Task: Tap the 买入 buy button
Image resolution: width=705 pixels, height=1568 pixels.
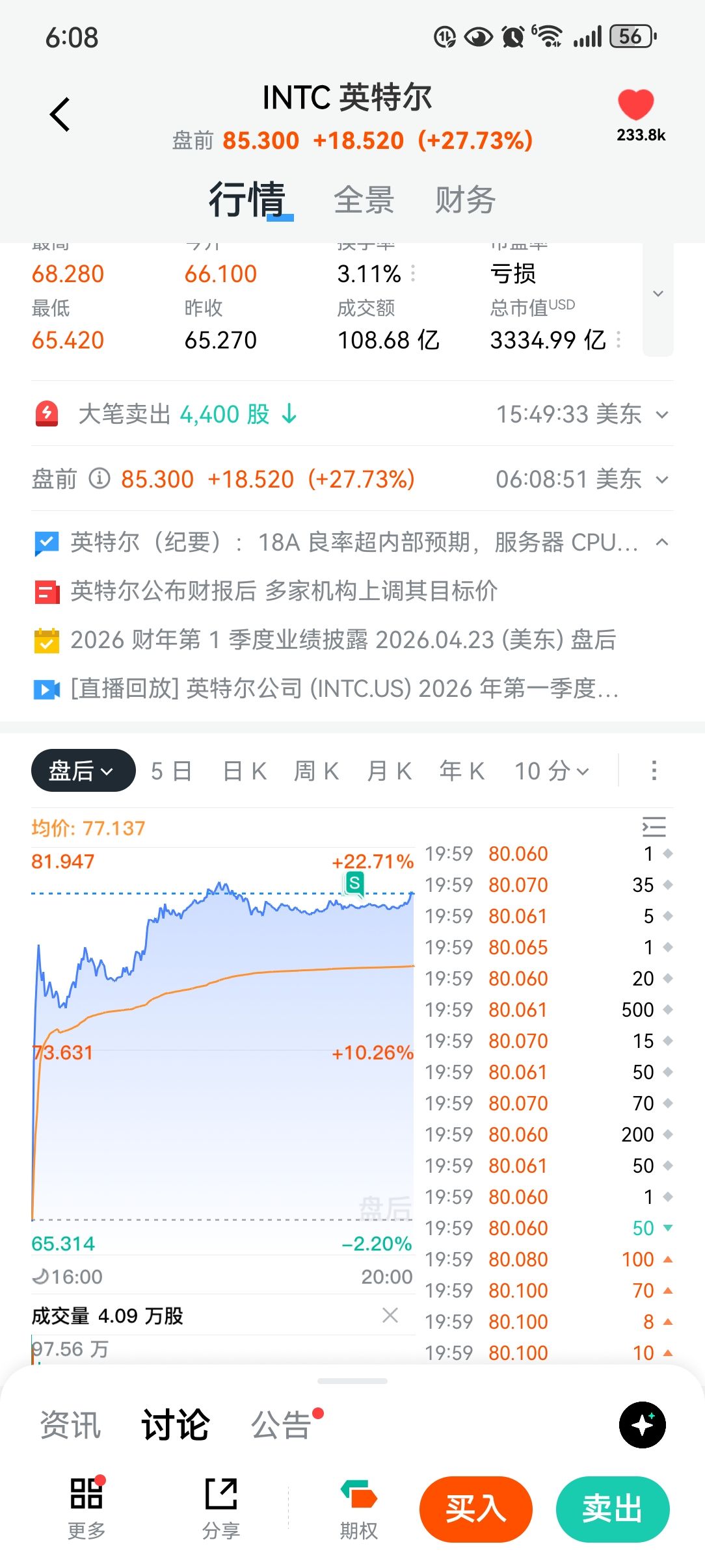Action: tap(476, 1509)
